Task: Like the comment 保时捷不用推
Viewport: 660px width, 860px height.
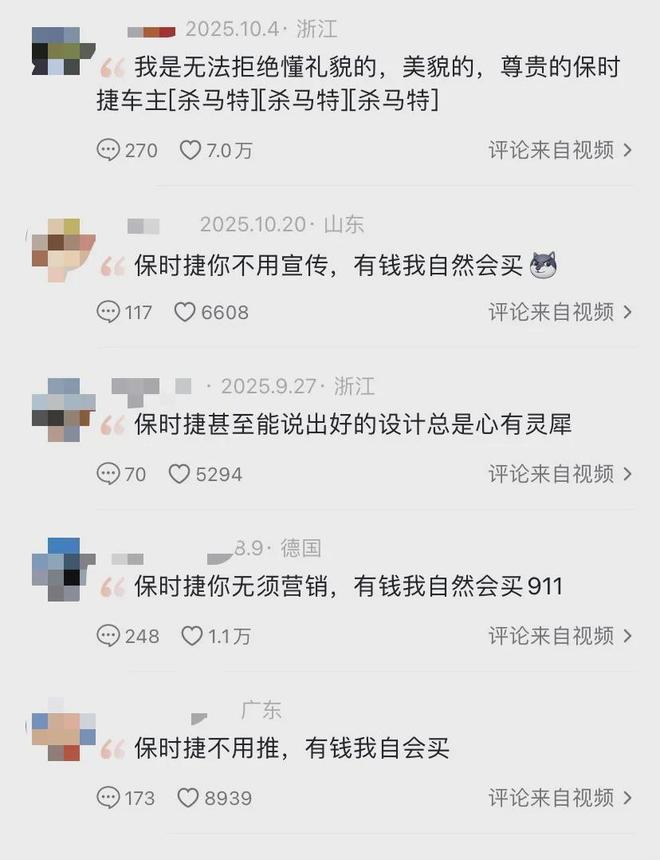Action: pyautogui.click(x=188, y=798)
